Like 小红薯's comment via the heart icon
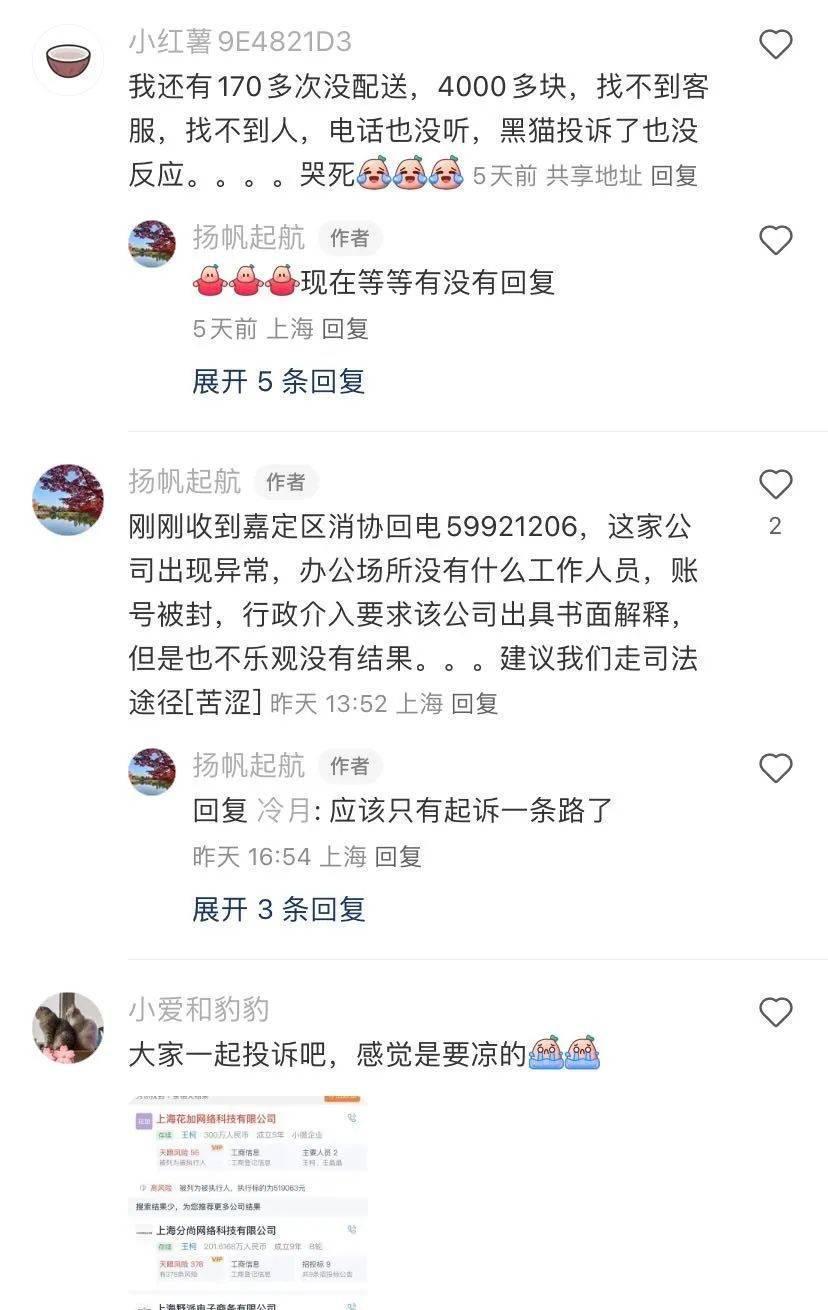 pyautogui.click(x=776, y=46)
